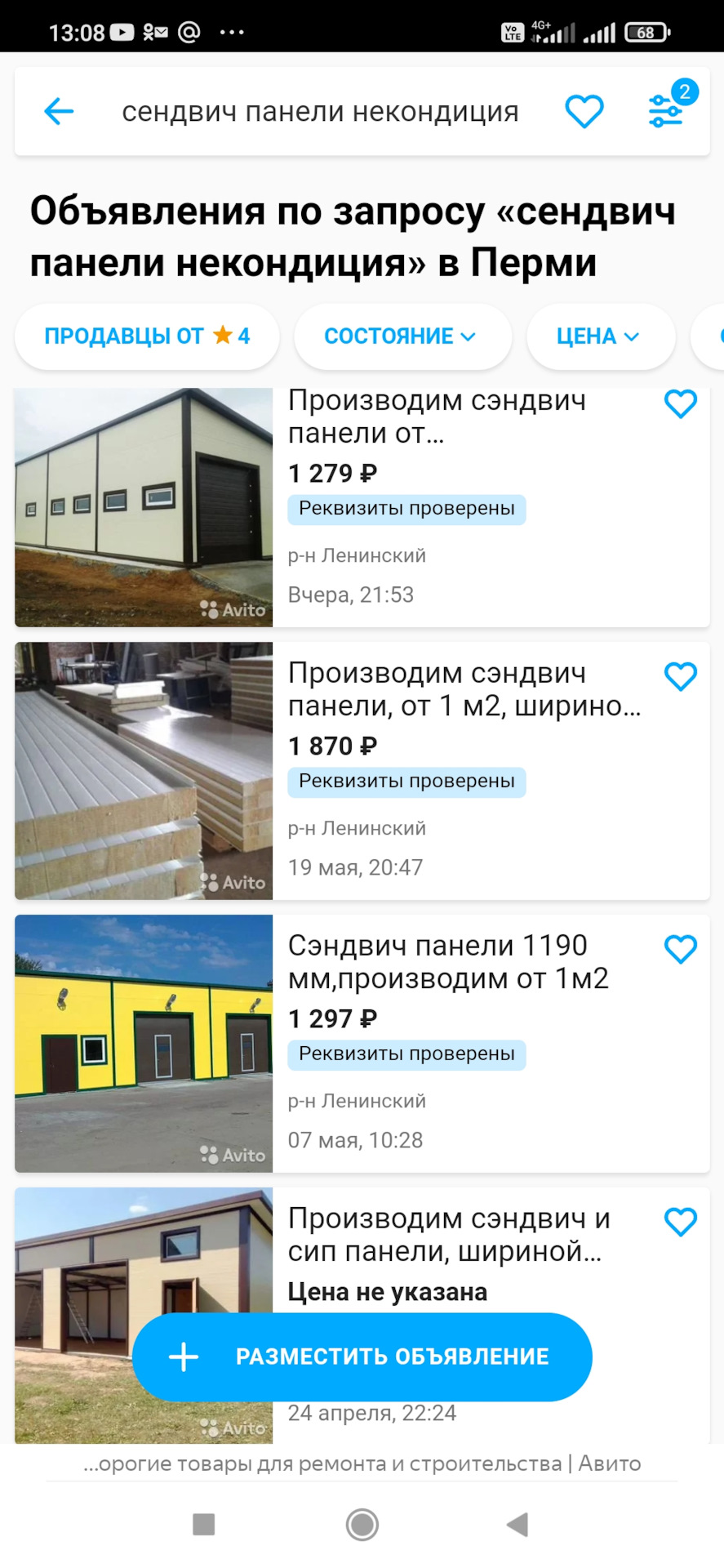Favorite the сэндвич и сип панели listing
Viewport: 724px width, 1568px height.
click(680, 1222)
